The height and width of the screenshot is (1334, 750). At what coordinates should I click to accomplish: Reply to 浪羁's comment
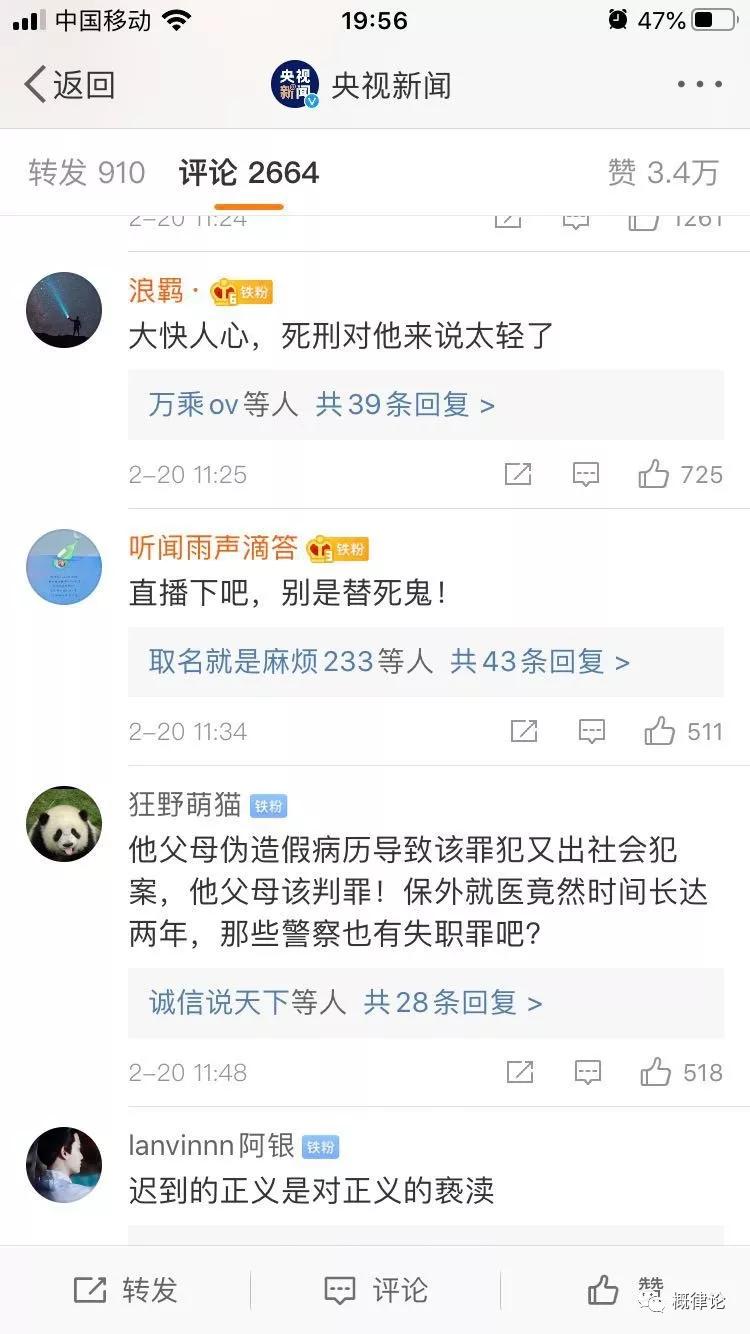pos(585,474)
